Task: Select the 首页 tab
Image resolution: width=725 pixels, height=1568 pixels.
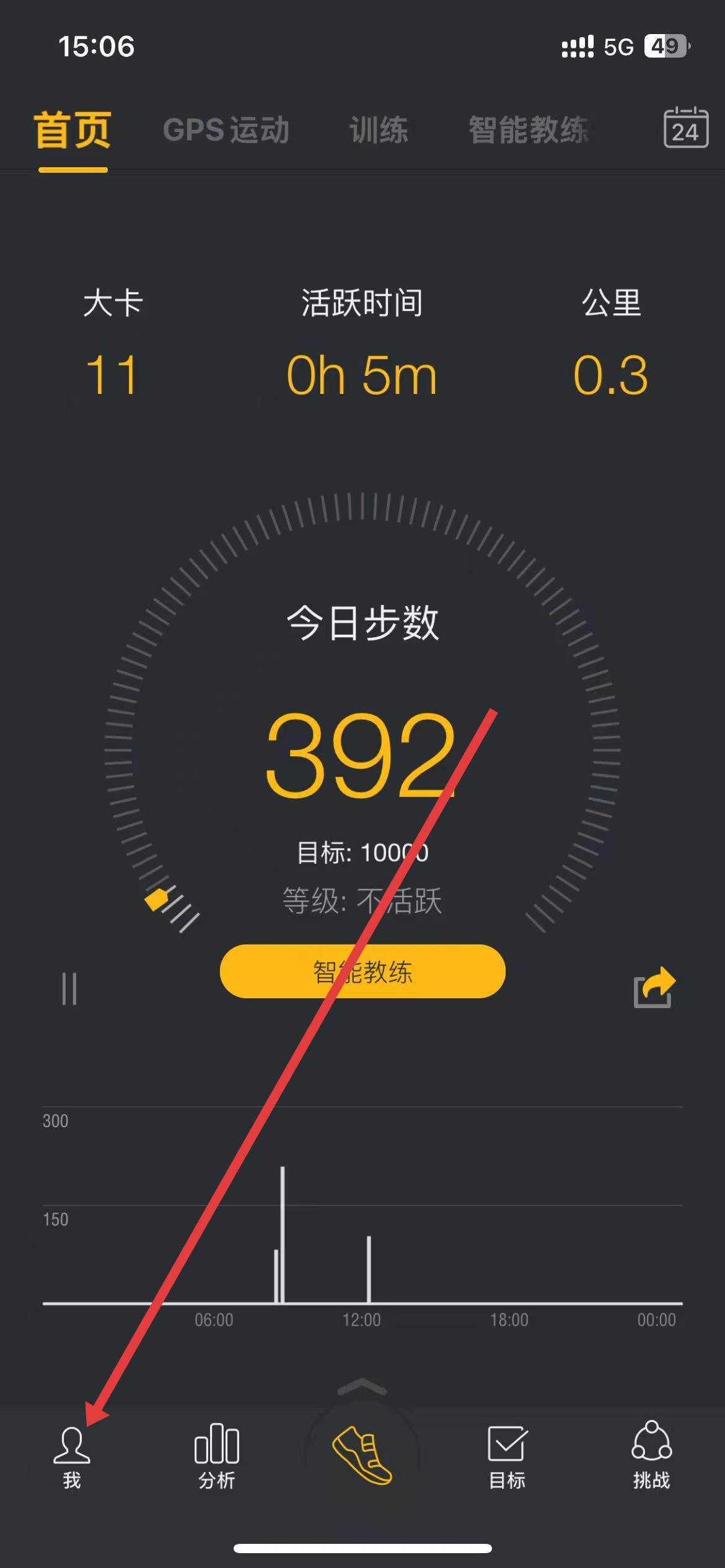Action: [72, 130]
